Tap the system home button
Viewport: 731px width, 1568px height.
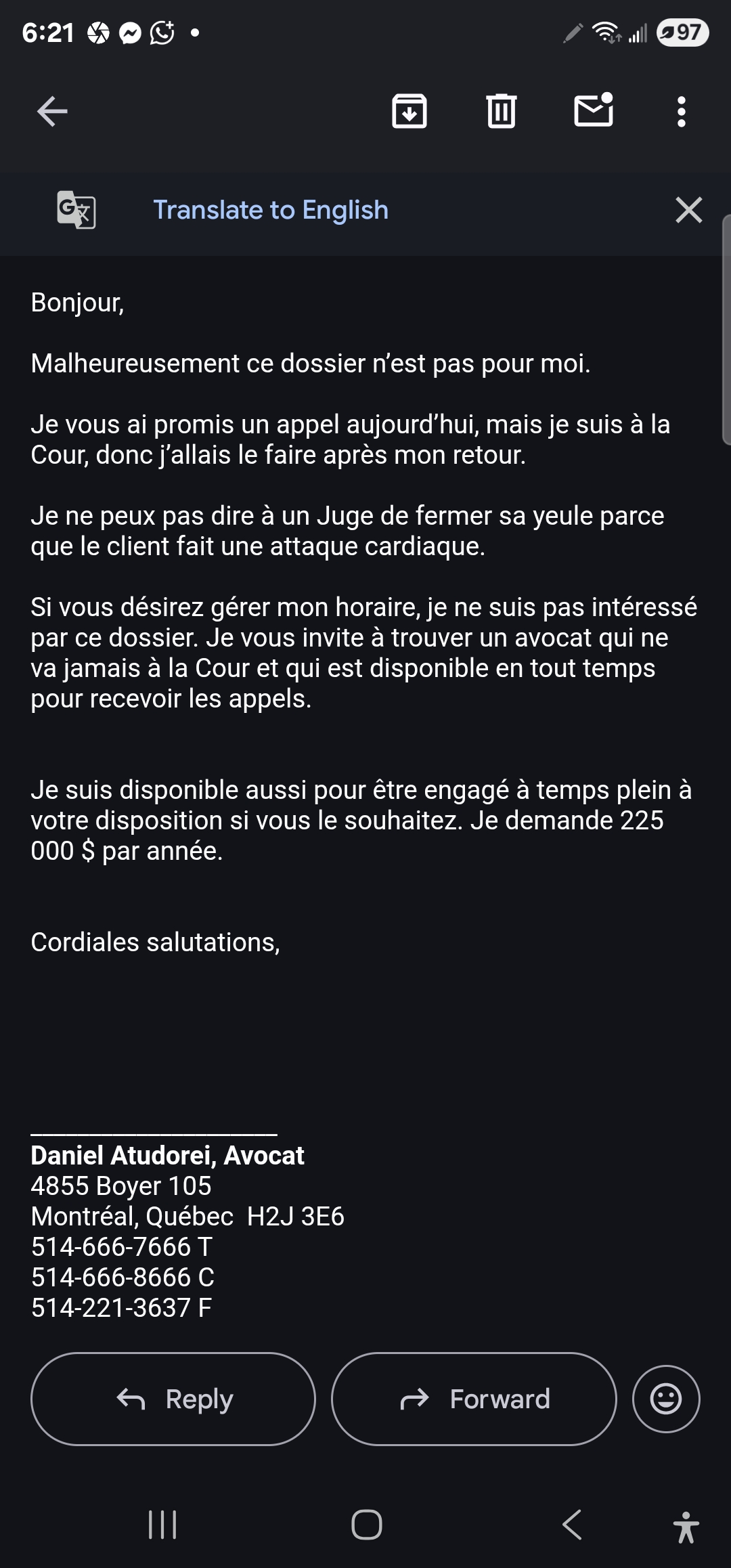click(x=366, y=1525)
